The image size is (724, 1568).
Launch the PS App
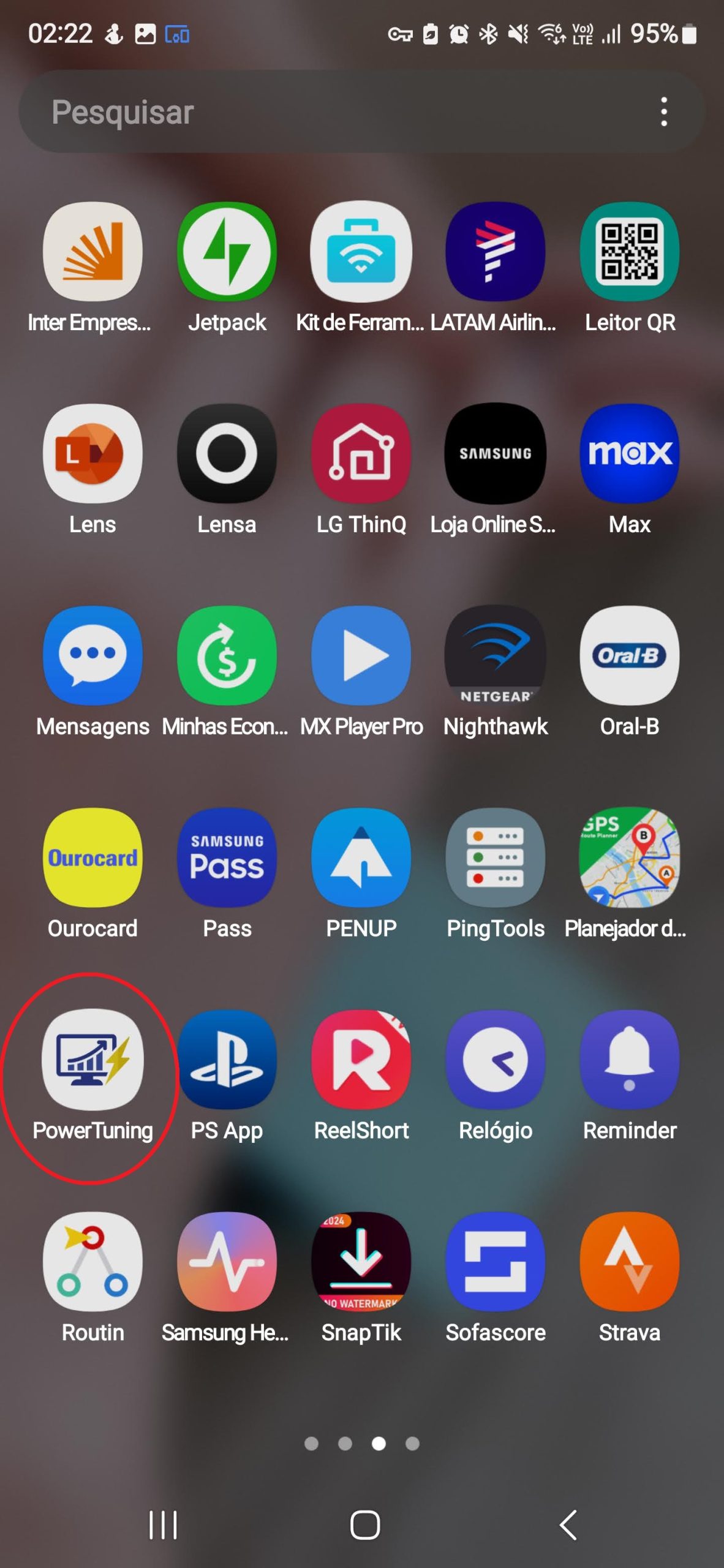point(227,1060)
